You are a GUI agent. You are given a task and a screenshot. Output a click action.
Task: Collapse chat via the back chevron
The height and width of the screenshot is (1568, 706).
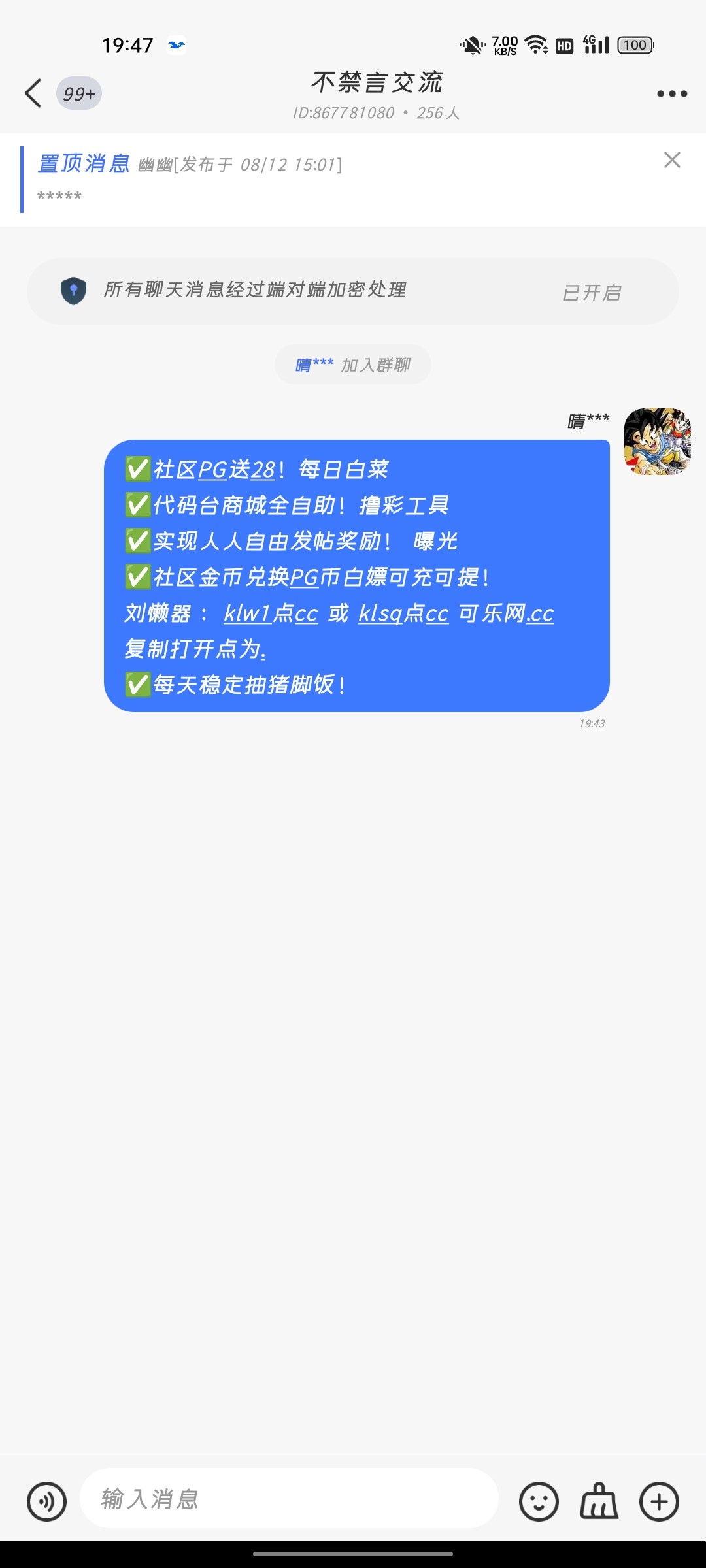(34, 93)
